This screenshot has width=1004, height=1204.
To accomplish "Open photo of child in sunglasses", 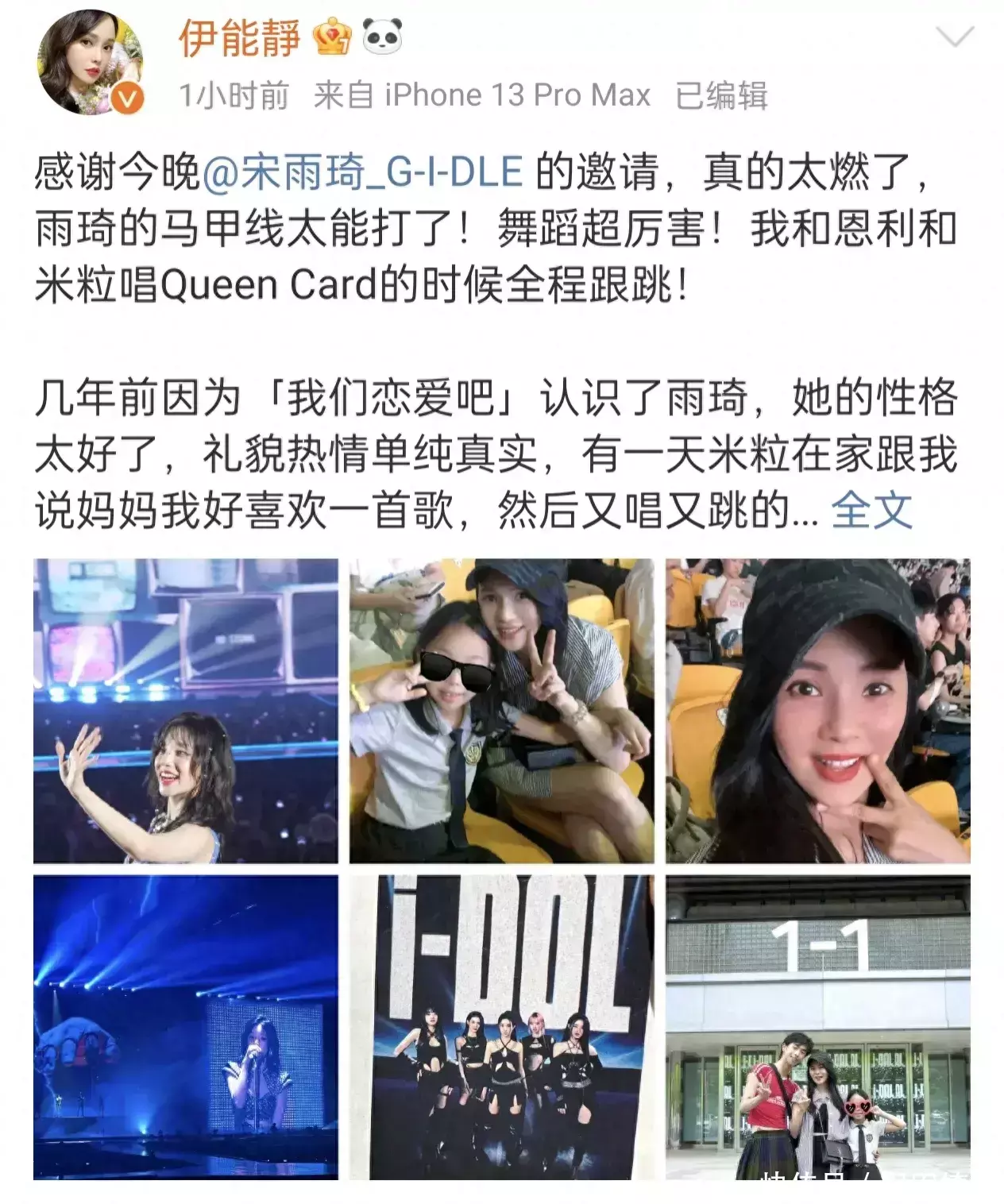I will (501, 711).
